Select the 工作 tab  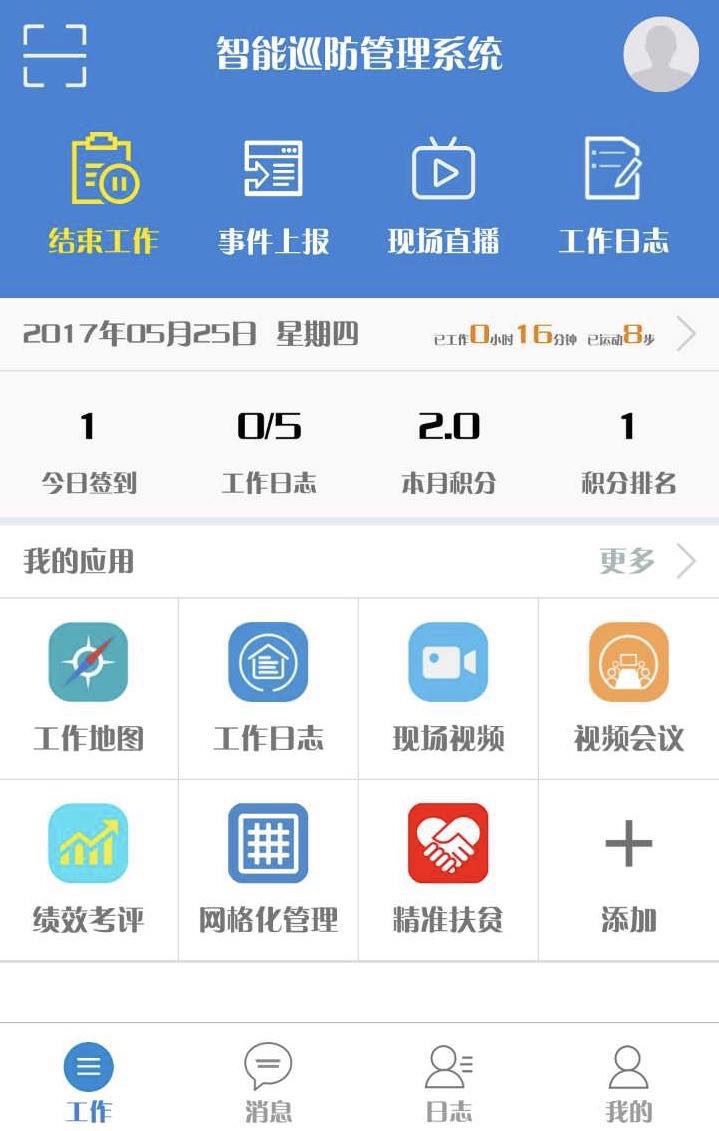[x=89, y=1082]
